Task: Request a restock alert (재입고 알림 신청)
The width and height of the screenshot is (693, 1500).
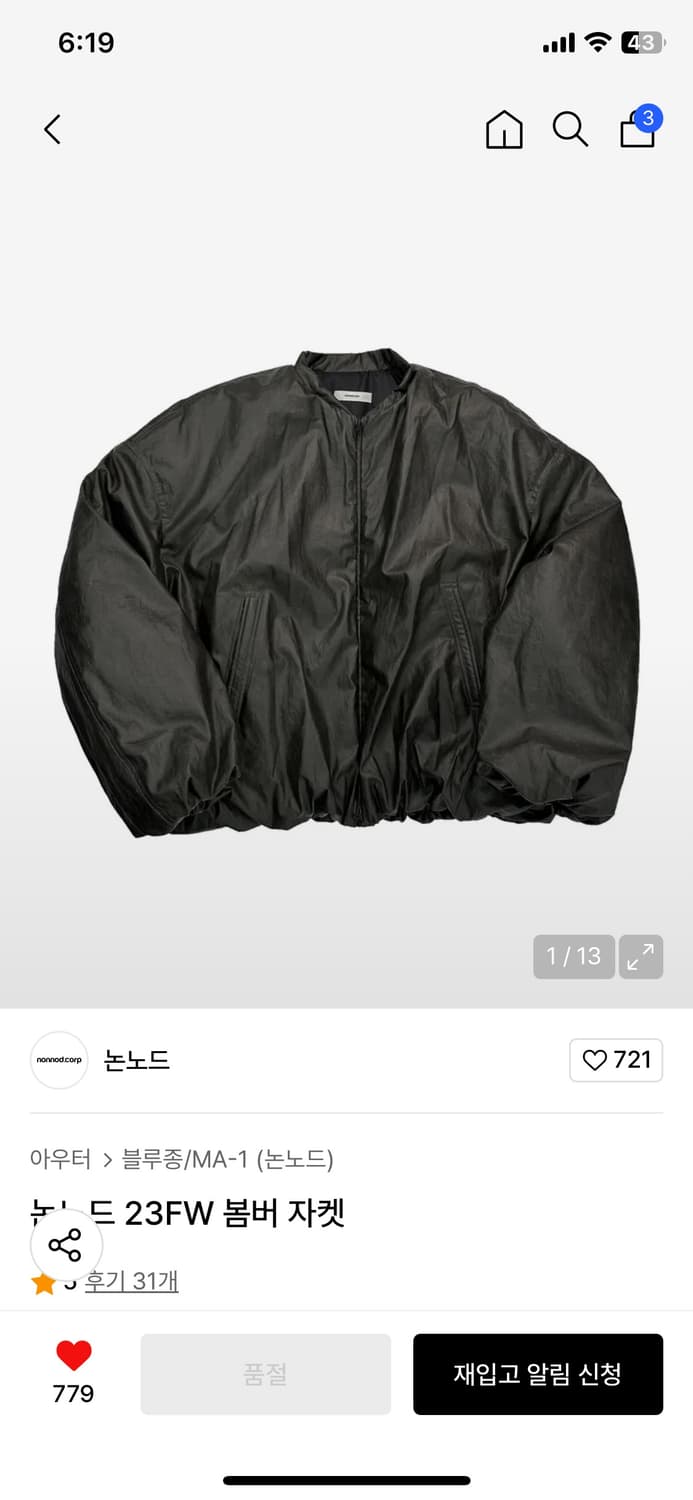Action: pos(538,1374)
